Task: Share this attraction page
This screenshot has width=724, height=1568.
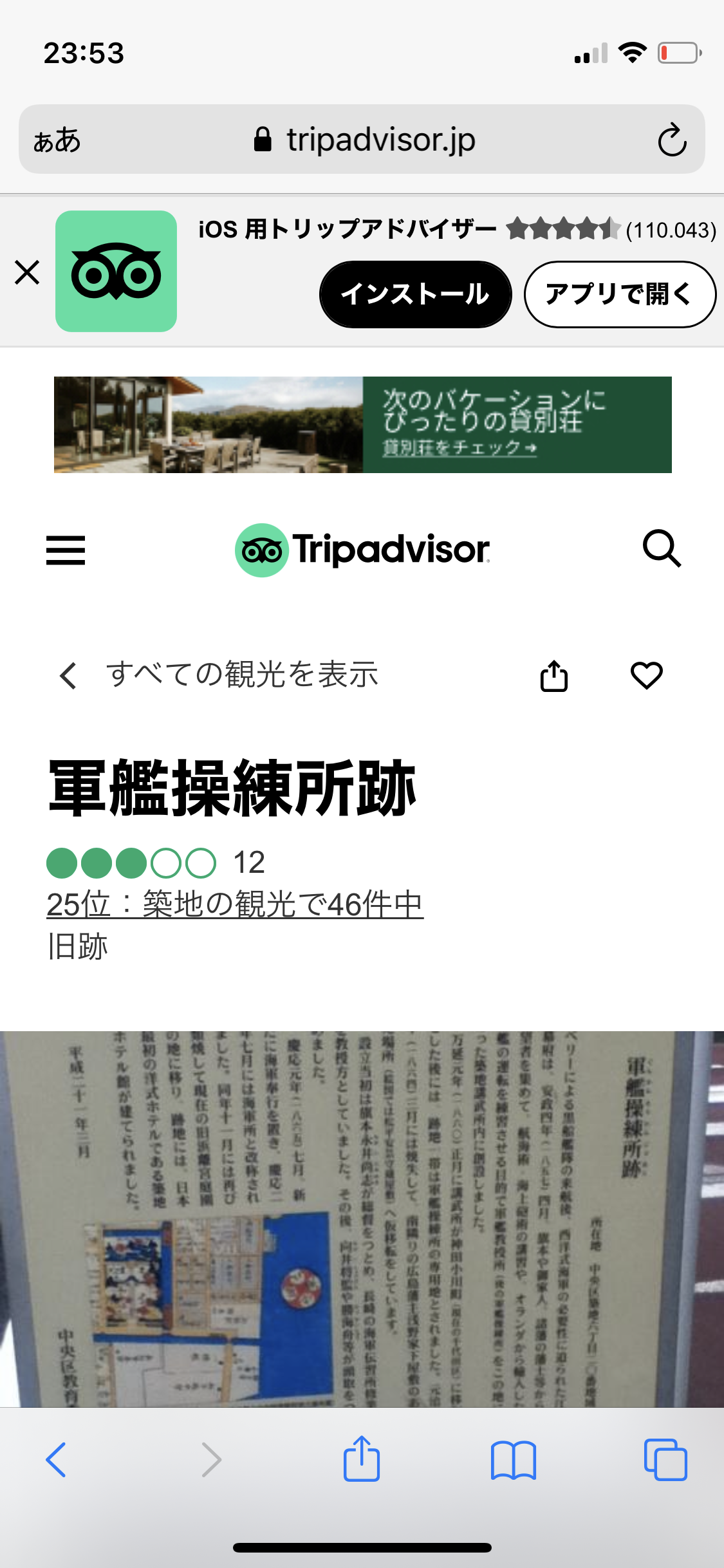Action: tap(553, 676)
